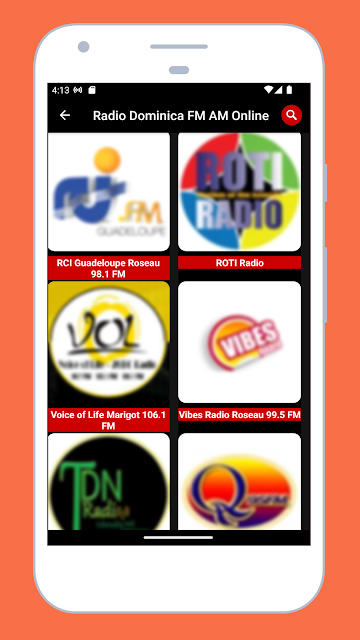Open the Q95 FM station tile

pyautogui.click(x=240, y=482)
